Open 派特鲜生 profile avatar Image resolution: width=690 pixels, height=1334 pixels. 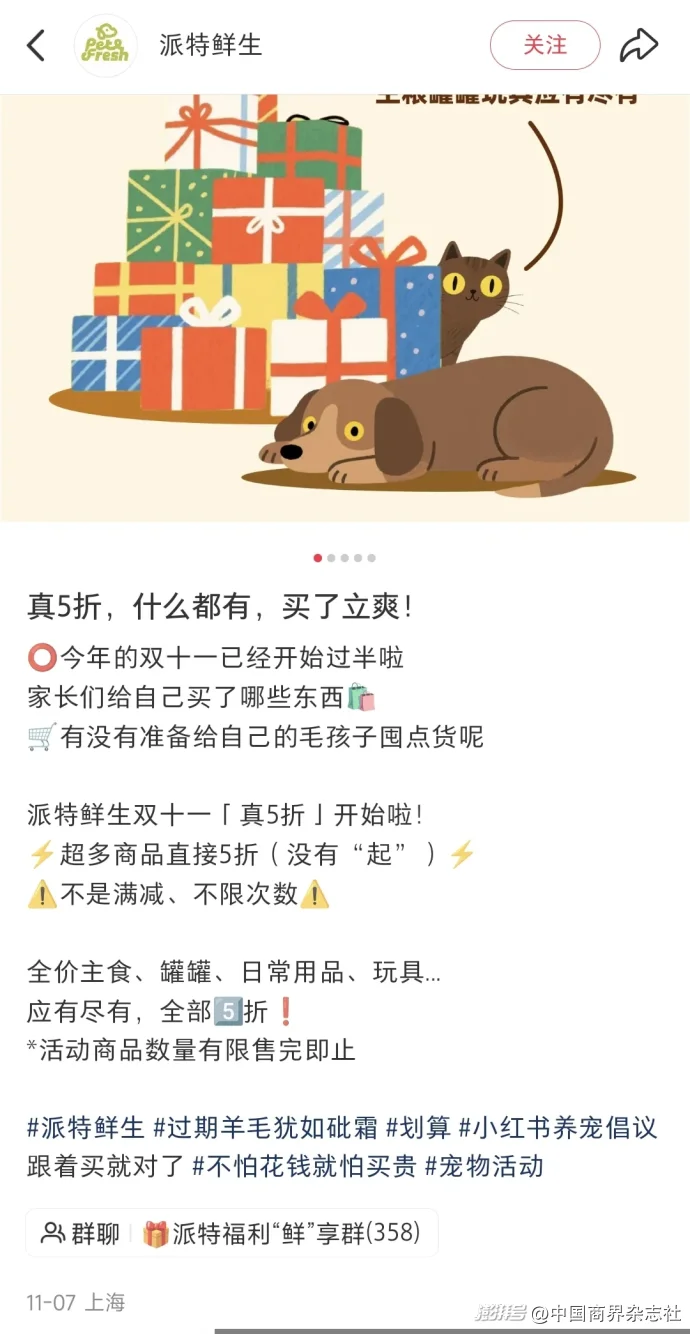coord(105,46)
